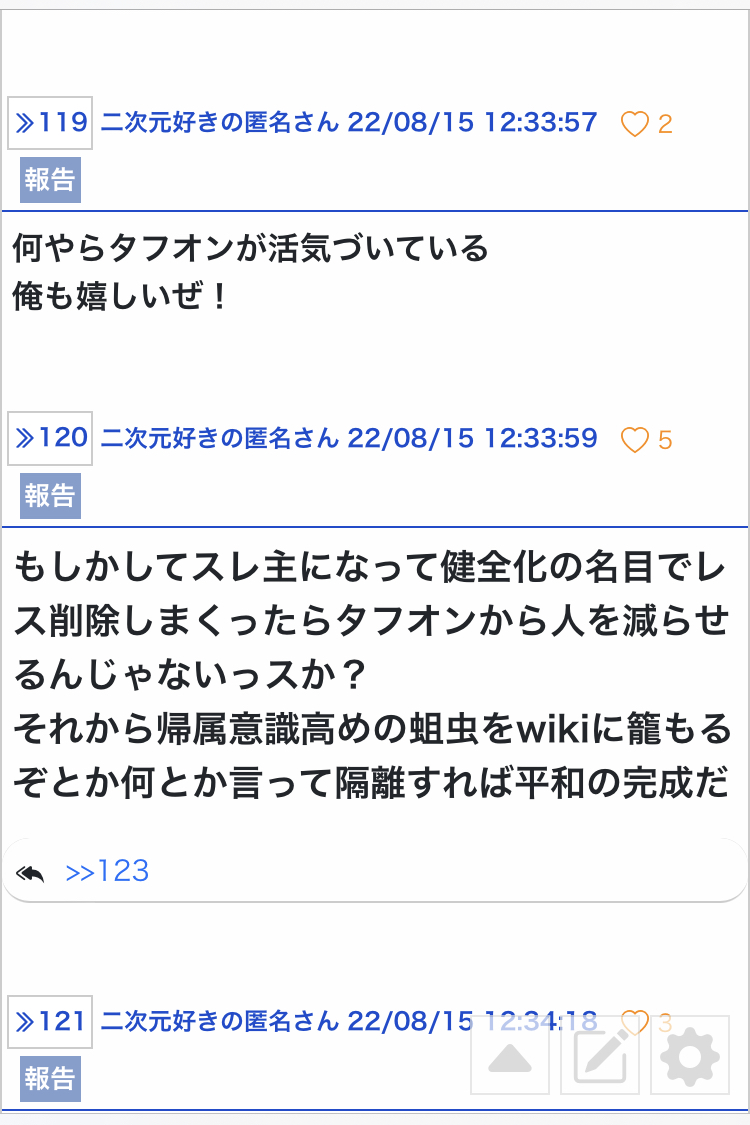
Task: Write a new post with pencil icon
Action: pos(600,1059)
